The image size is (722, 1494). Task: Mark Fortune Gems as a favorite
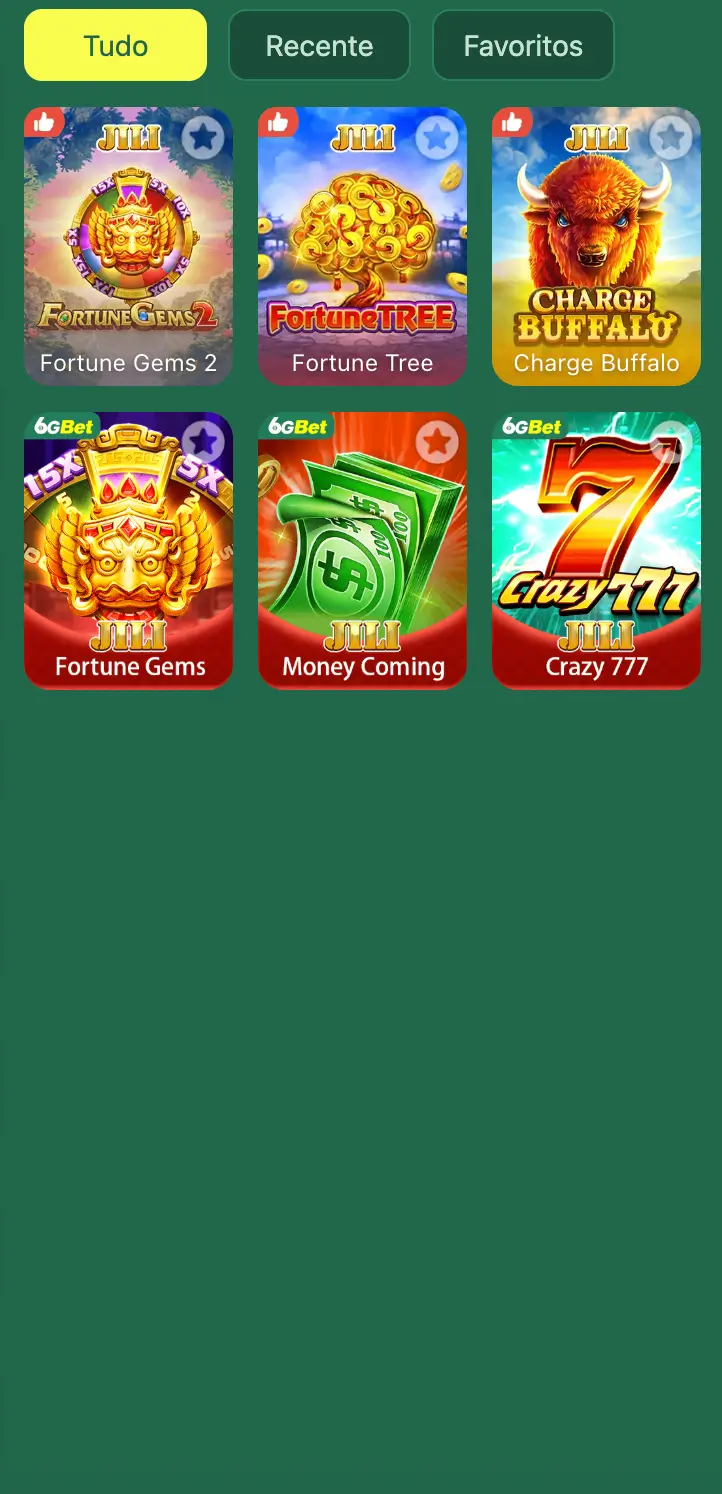click(203, 442)
